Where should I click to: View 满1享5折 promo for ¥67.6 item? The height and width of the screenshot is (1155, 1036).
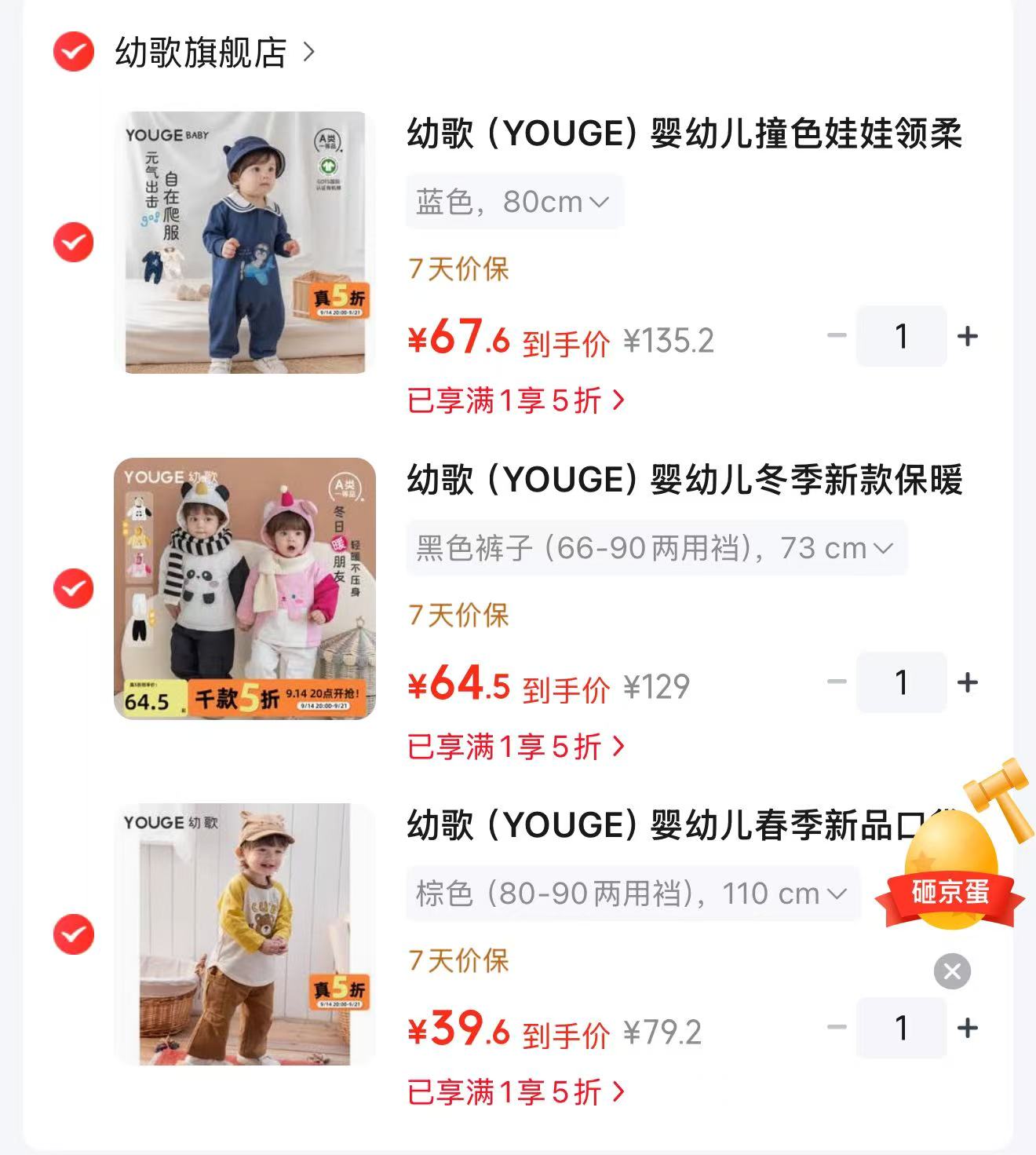[516, 400]
